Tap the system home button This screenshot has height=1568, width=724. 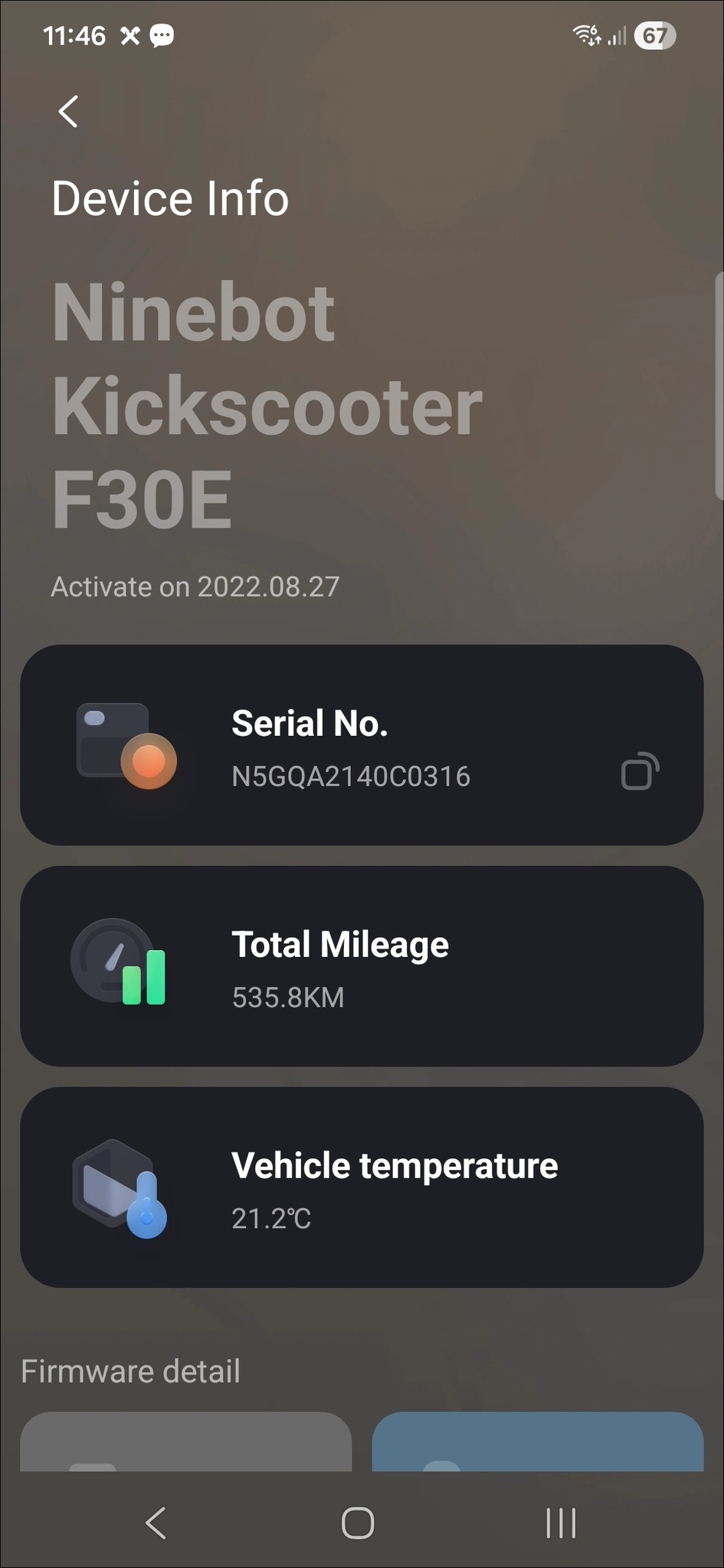tap(358, 1523)
